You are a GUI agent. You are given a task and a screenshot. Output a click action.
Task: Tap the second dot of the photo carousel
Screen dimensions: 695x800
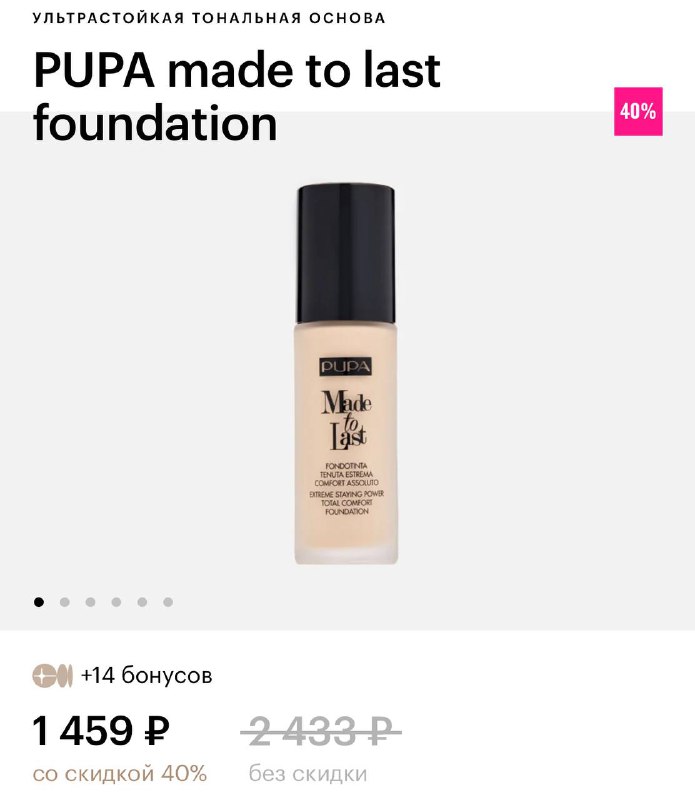click(65, 602)
